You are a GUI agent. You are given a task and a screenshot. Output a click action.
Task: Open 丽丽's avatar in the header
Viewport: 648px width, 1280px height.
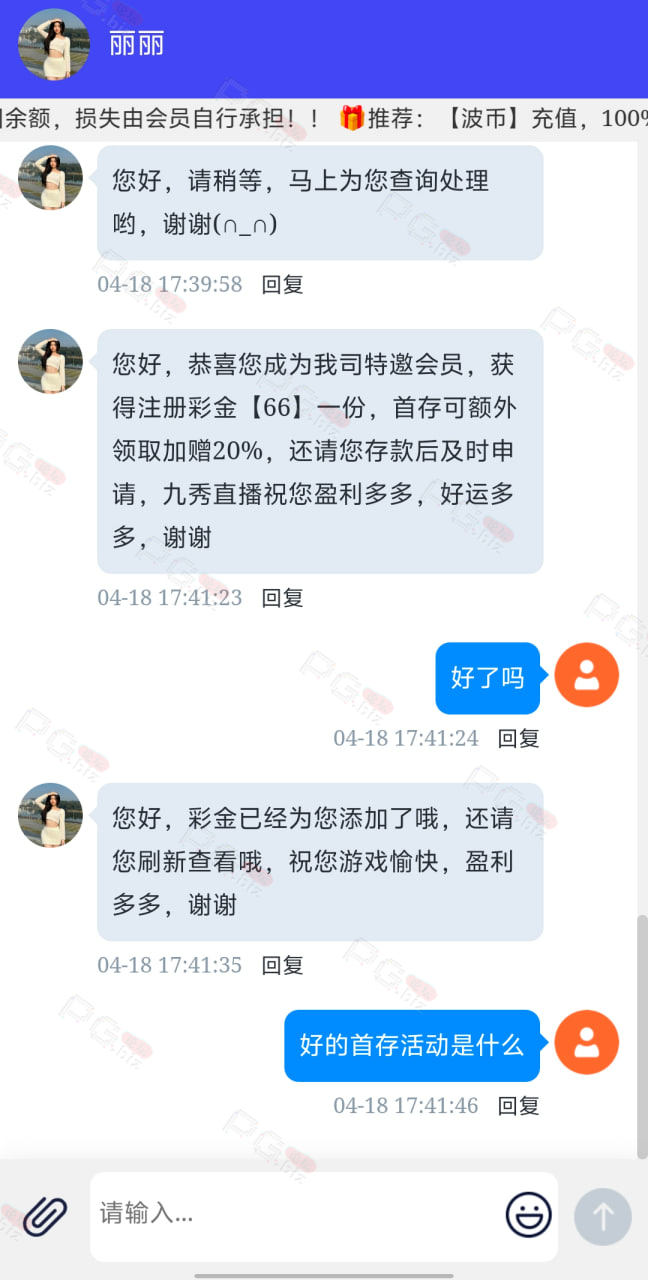coord(54,44)
